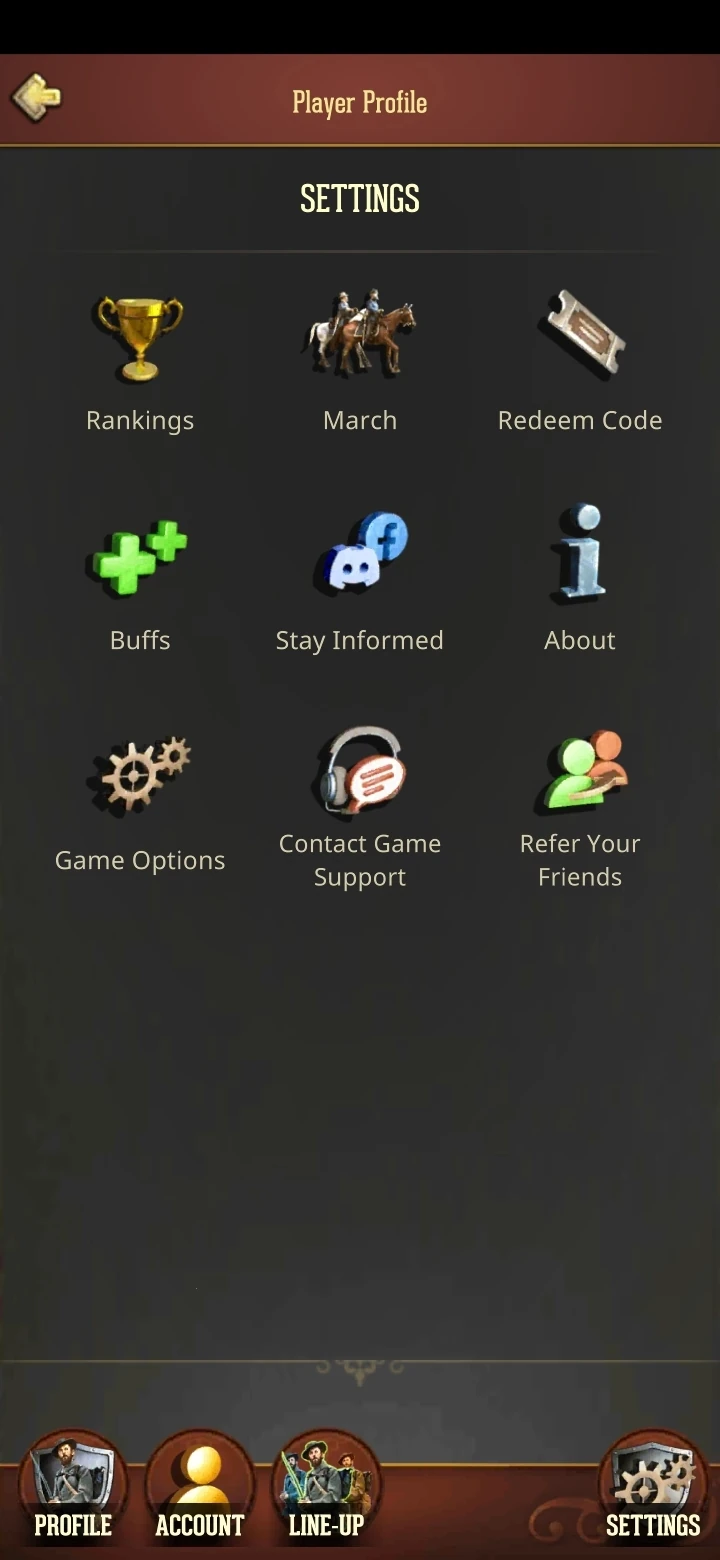The height and width of the screenshot is (1560, 720).
Task: Switch to the Line-Up tab
Action: coord(326,1492)
